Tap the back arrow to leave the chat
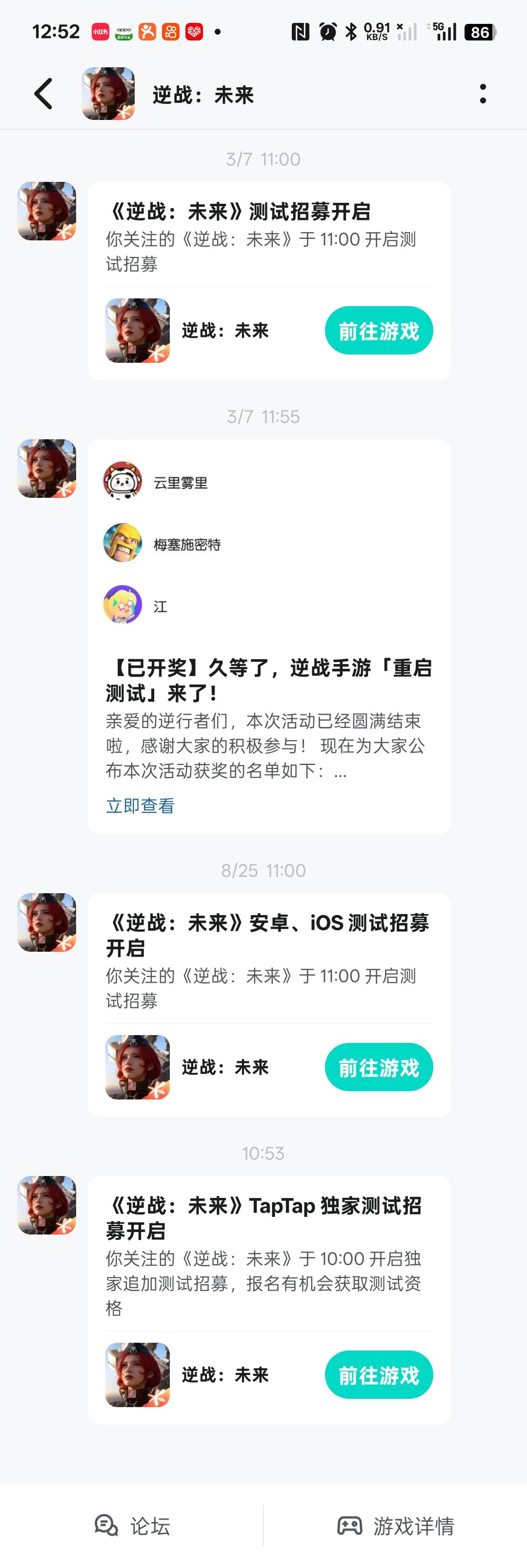Viewport: 527px width, 1568px height. coord(41,94)
